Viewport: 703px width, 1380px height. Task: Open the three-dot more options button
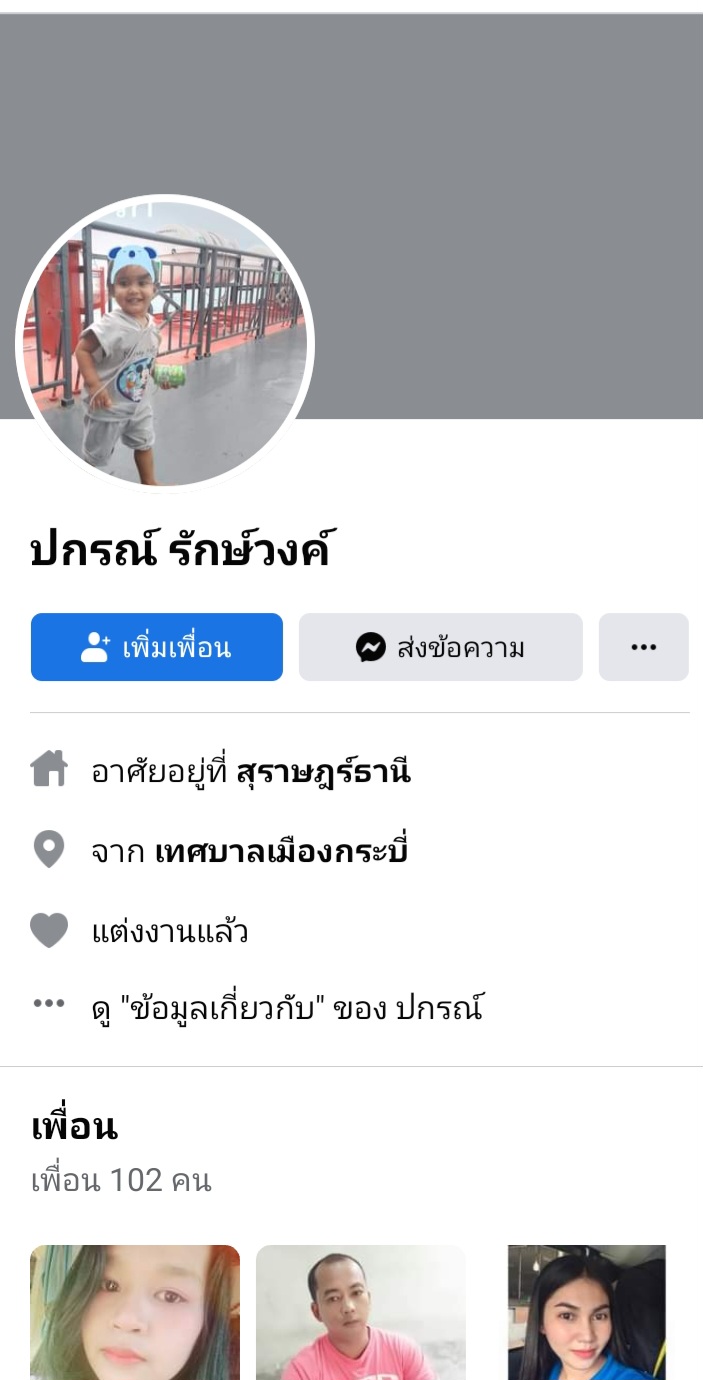pyautogui.click(x=643, y=647)
